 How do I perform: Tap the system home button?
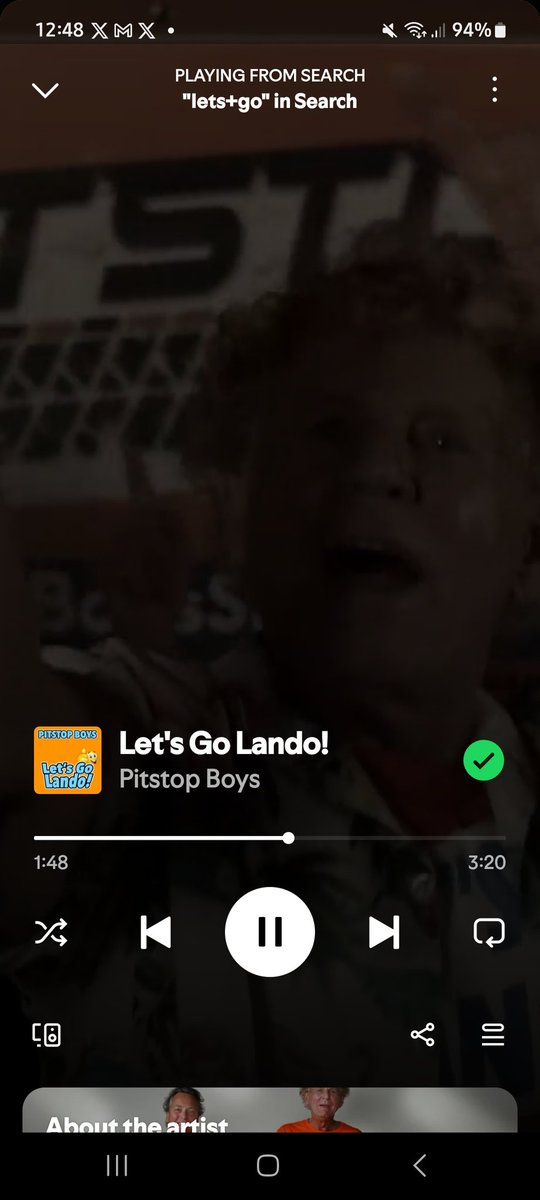[268, 1165]
